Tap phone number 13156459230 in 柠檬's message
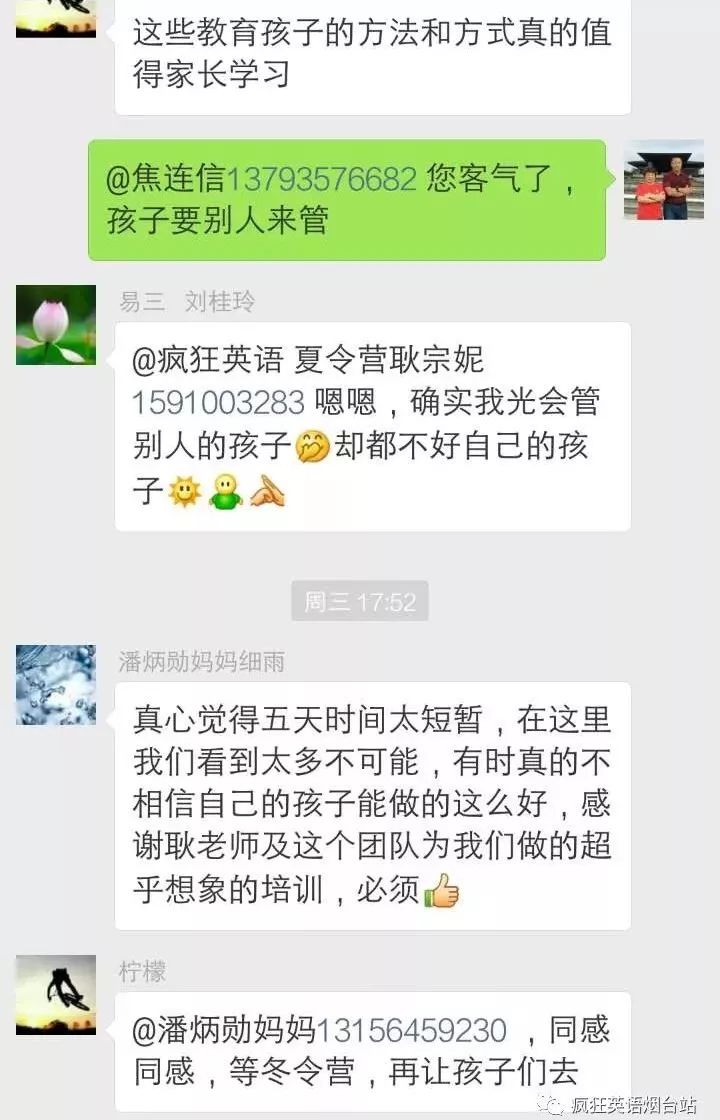720x1120 pixels. (x=412, y=1030)
